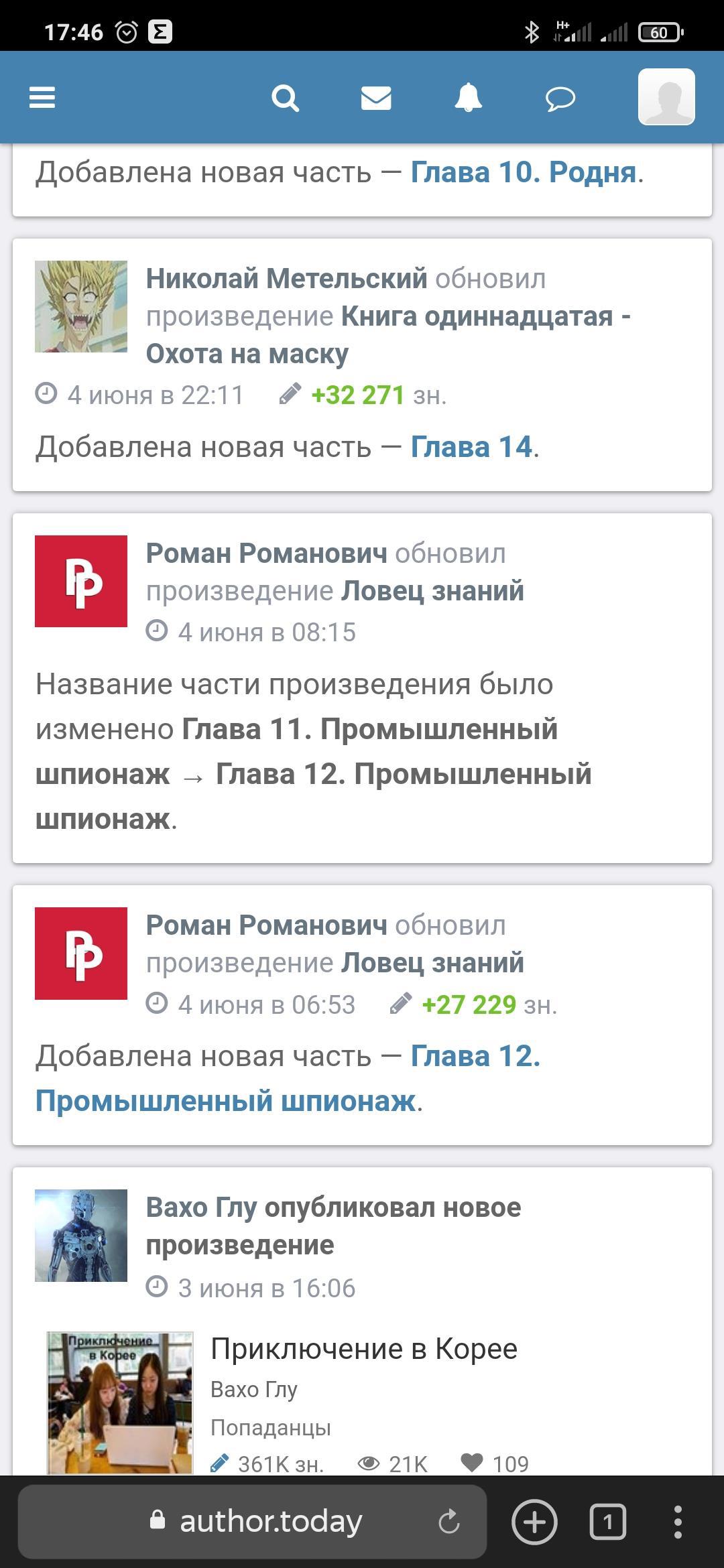724x1568 pixels.
Task: Open site search
Action: tap(285, 99)
